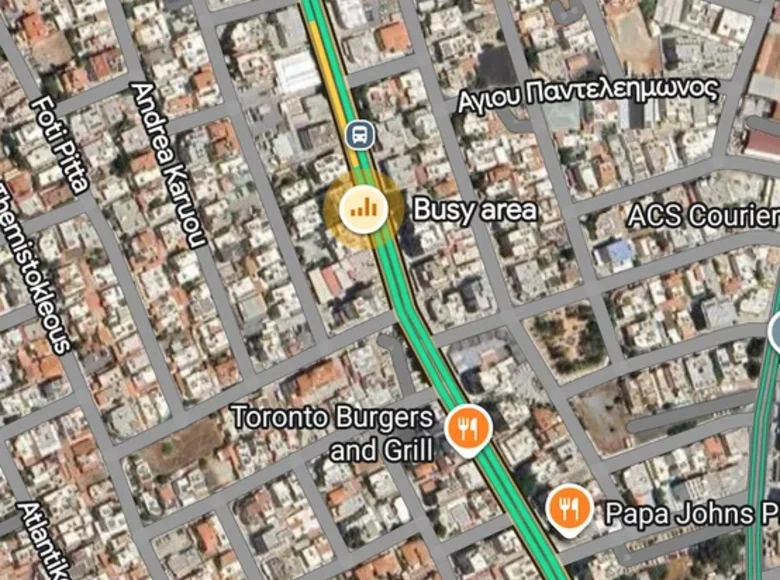Tap the Busy area marker
The height and width of the screenshot is (580, 780).
pos(363,209)
